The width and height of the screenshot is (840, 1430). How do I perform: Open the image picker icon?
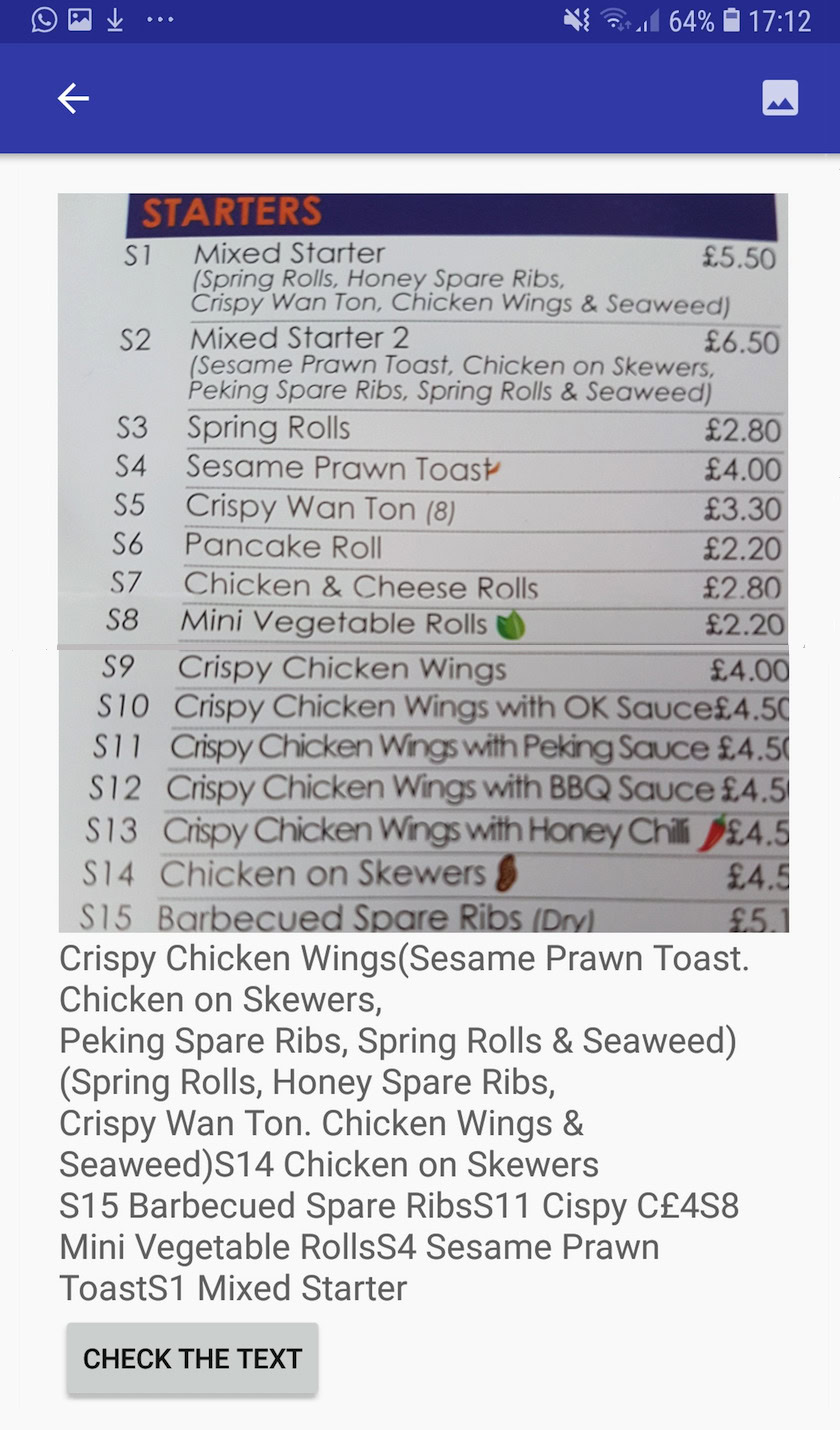pyautogui.click(x=780, y=98)
